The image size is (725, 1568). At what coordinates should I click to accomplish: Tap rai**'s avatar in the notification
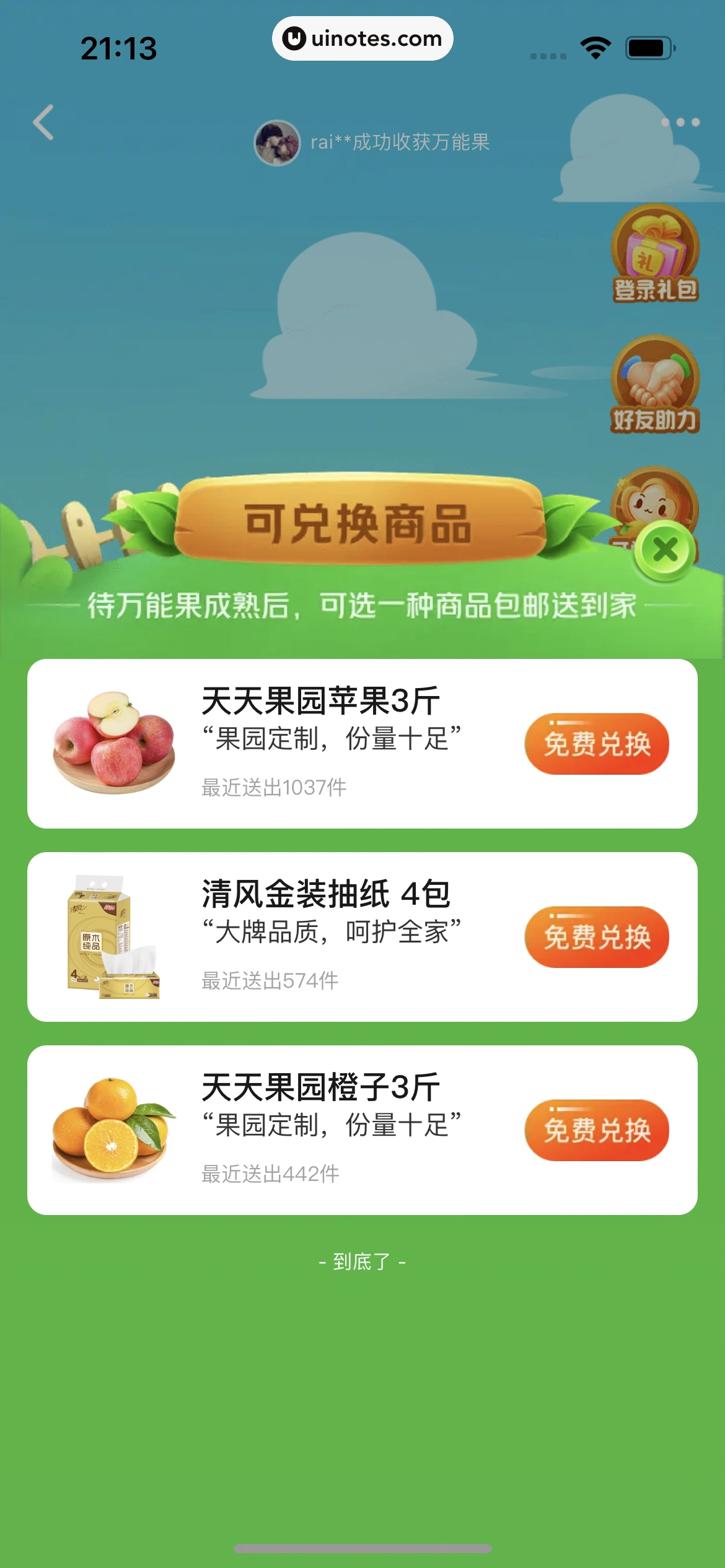pos(278,142)
